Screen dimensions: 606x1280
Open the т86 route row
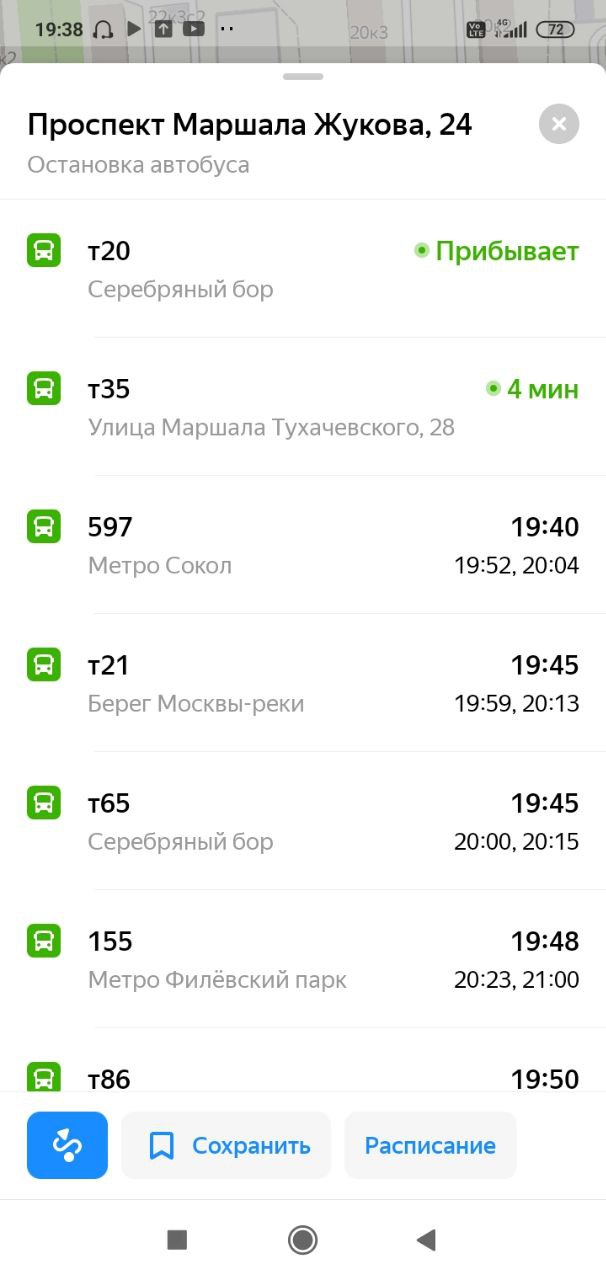point(303,1060)
